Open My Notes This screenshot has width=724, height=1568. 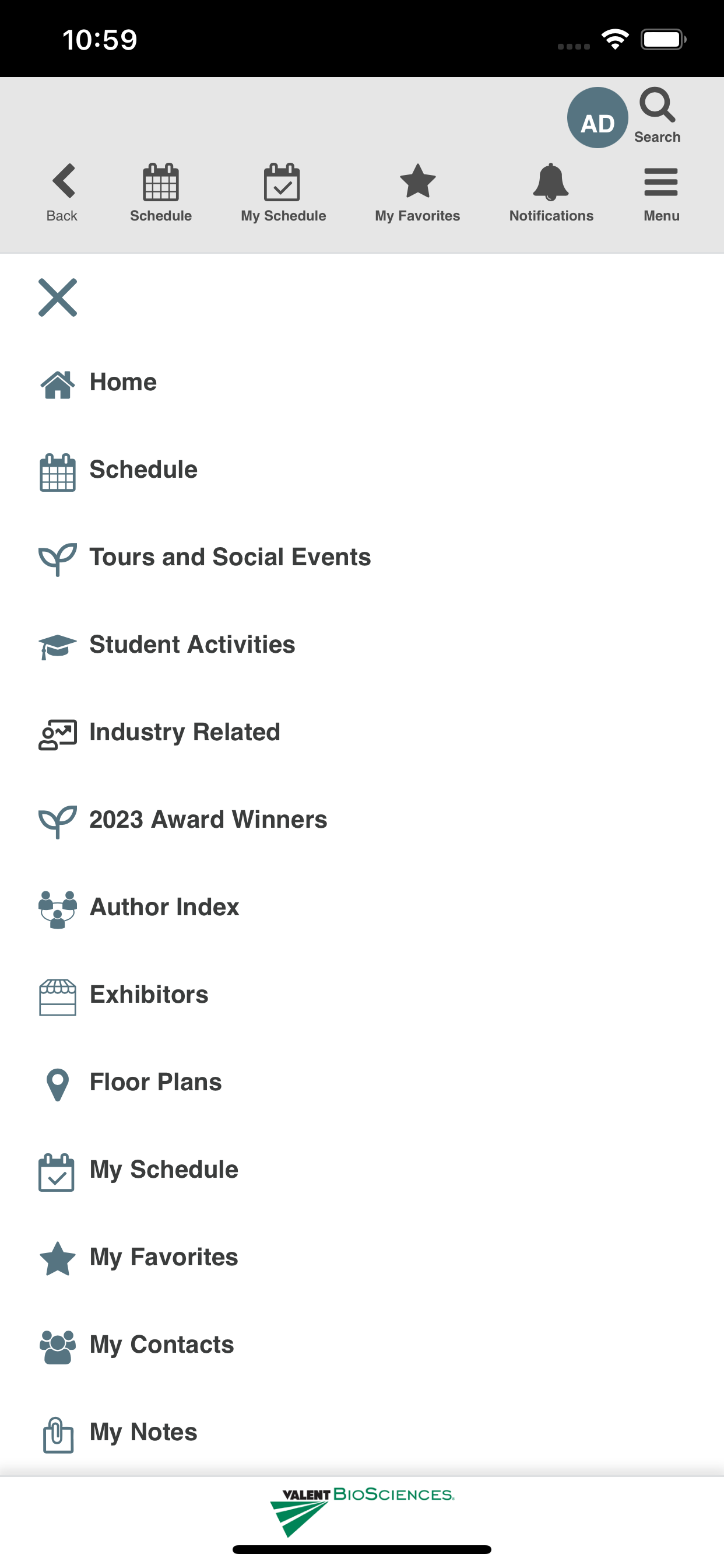[x=362, y=1432]
